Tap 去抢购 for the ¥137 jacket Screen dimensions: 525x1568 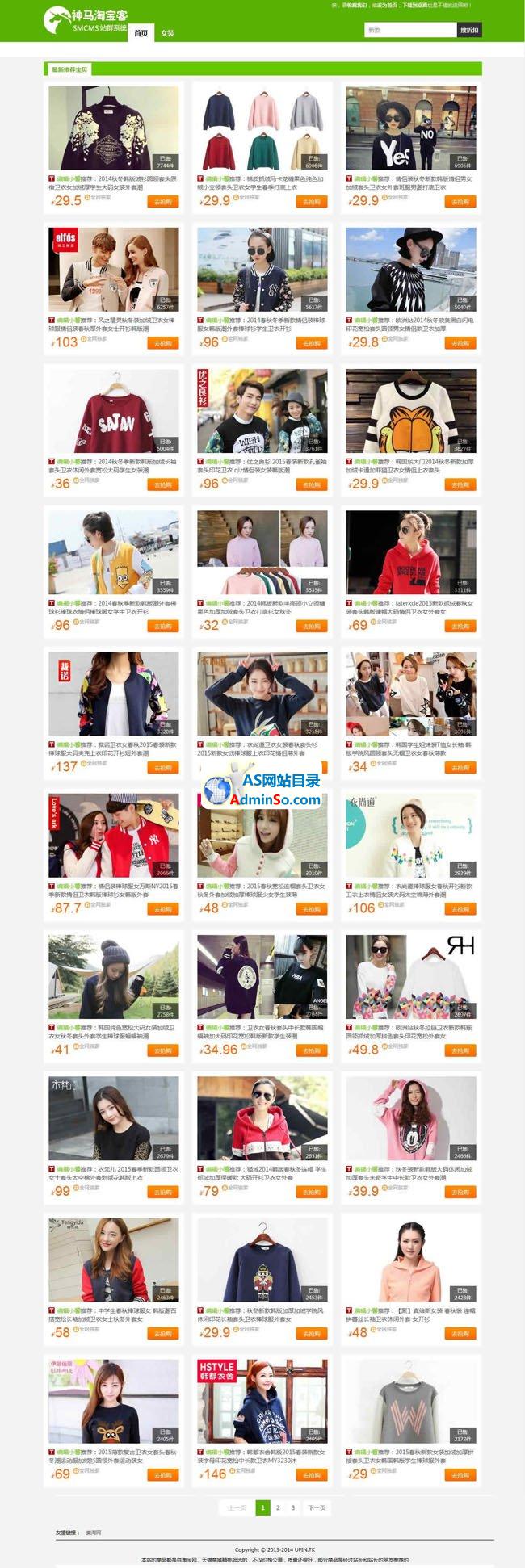[162, 767]
